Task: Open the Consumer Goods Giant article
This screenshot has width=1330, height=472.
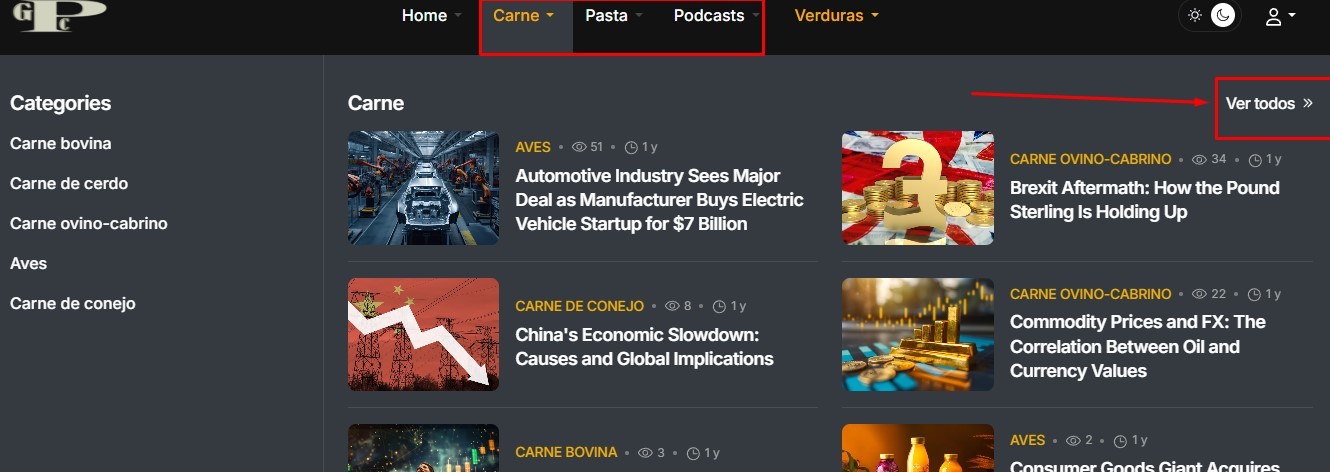Action: (x=1144, y=466)
